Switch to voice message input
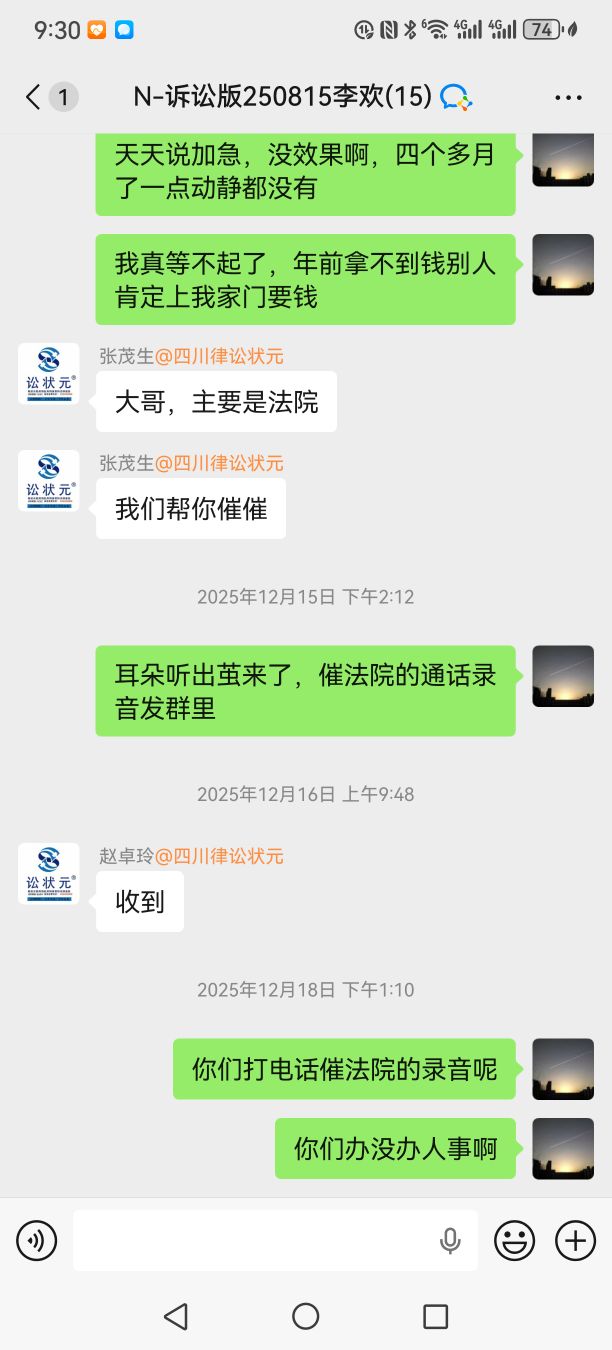This screenshot has width=612, height=1350. pyautogui.click(x=37, y=1241)
